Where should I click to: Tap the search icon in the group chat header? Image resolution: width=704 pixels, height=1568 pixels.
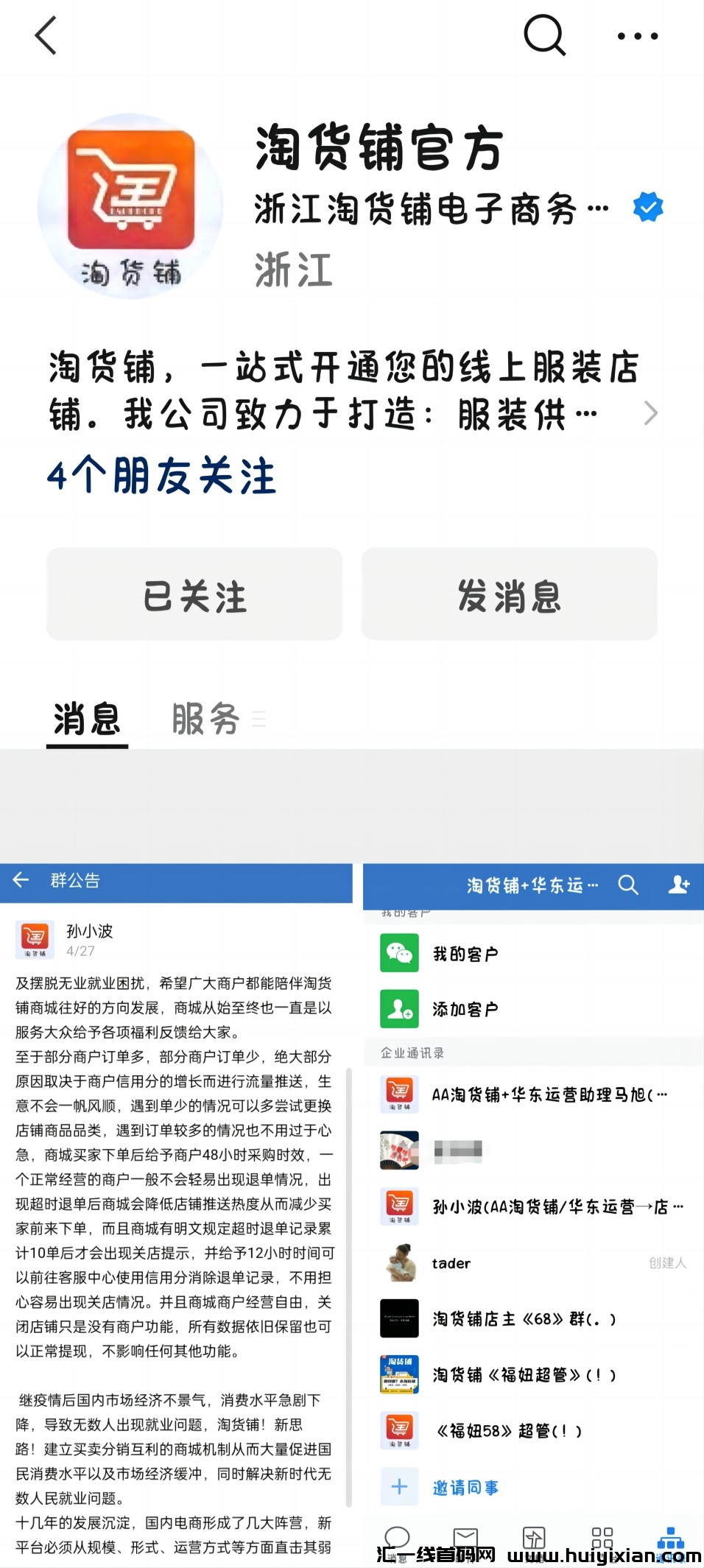(630, 887)
